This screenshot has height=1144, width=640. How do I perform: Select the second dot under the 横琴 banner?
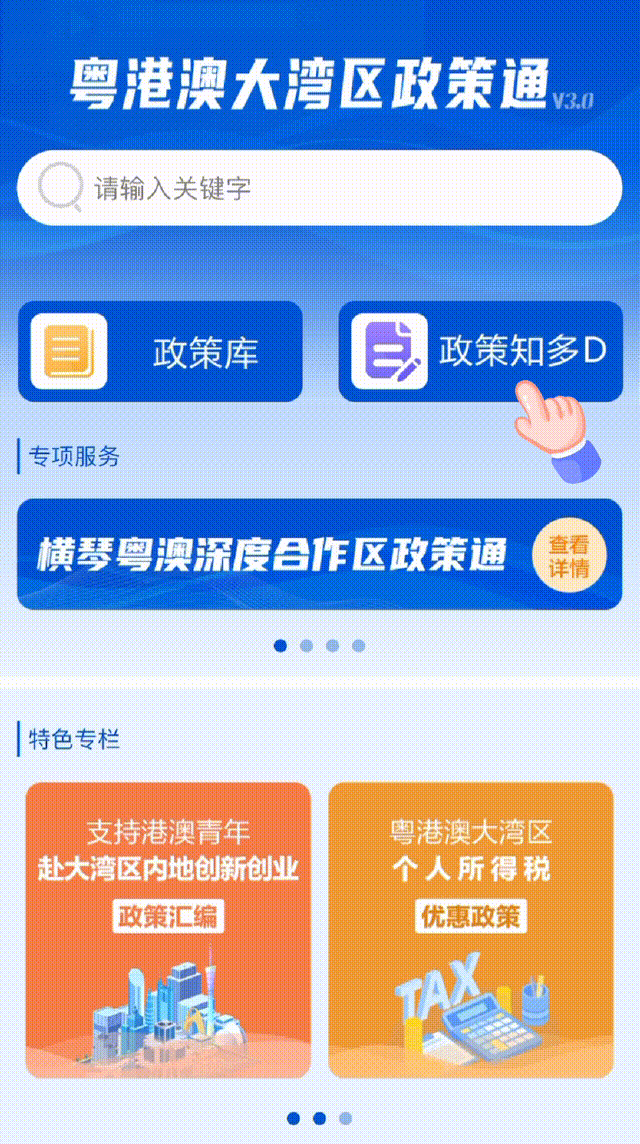(x=307, y=645)
